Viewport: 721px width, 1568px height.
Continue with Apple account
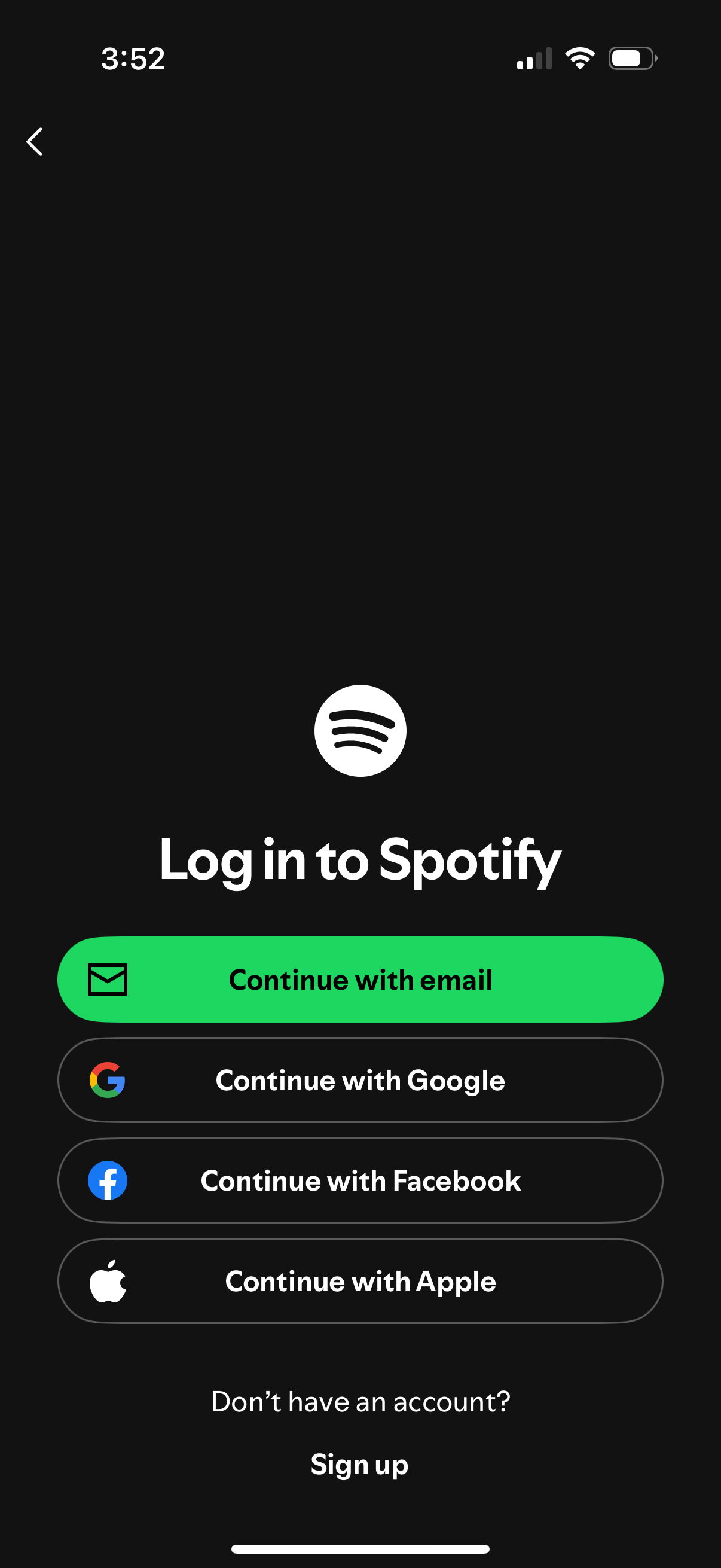point(360,1281)
